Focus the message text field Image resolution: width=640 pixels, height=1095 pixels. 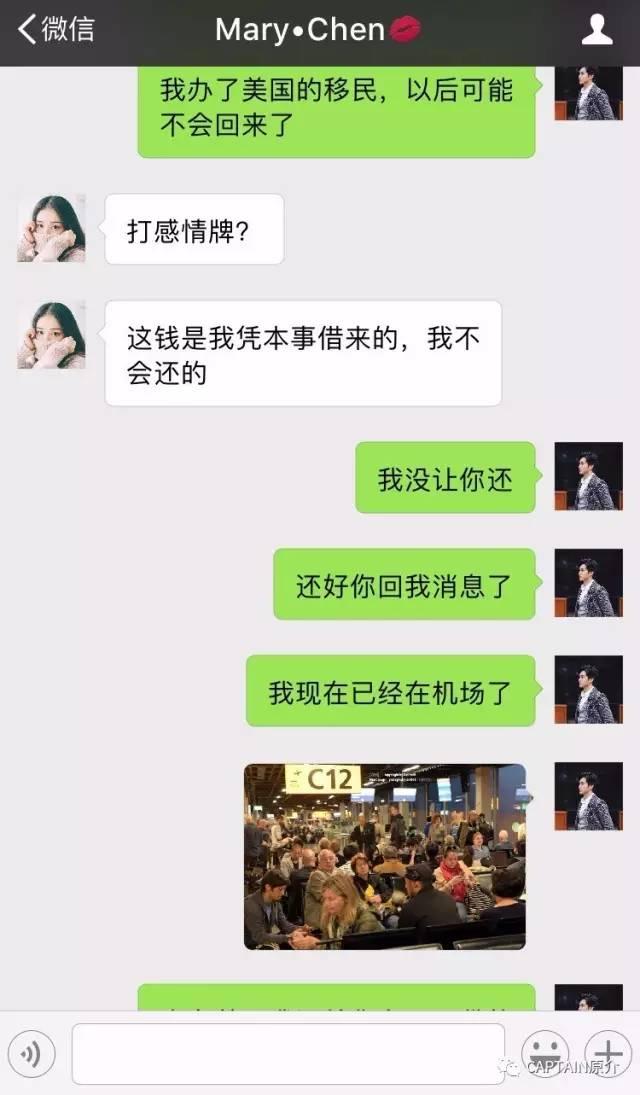pyautogui.click(x=288, y=1053)
